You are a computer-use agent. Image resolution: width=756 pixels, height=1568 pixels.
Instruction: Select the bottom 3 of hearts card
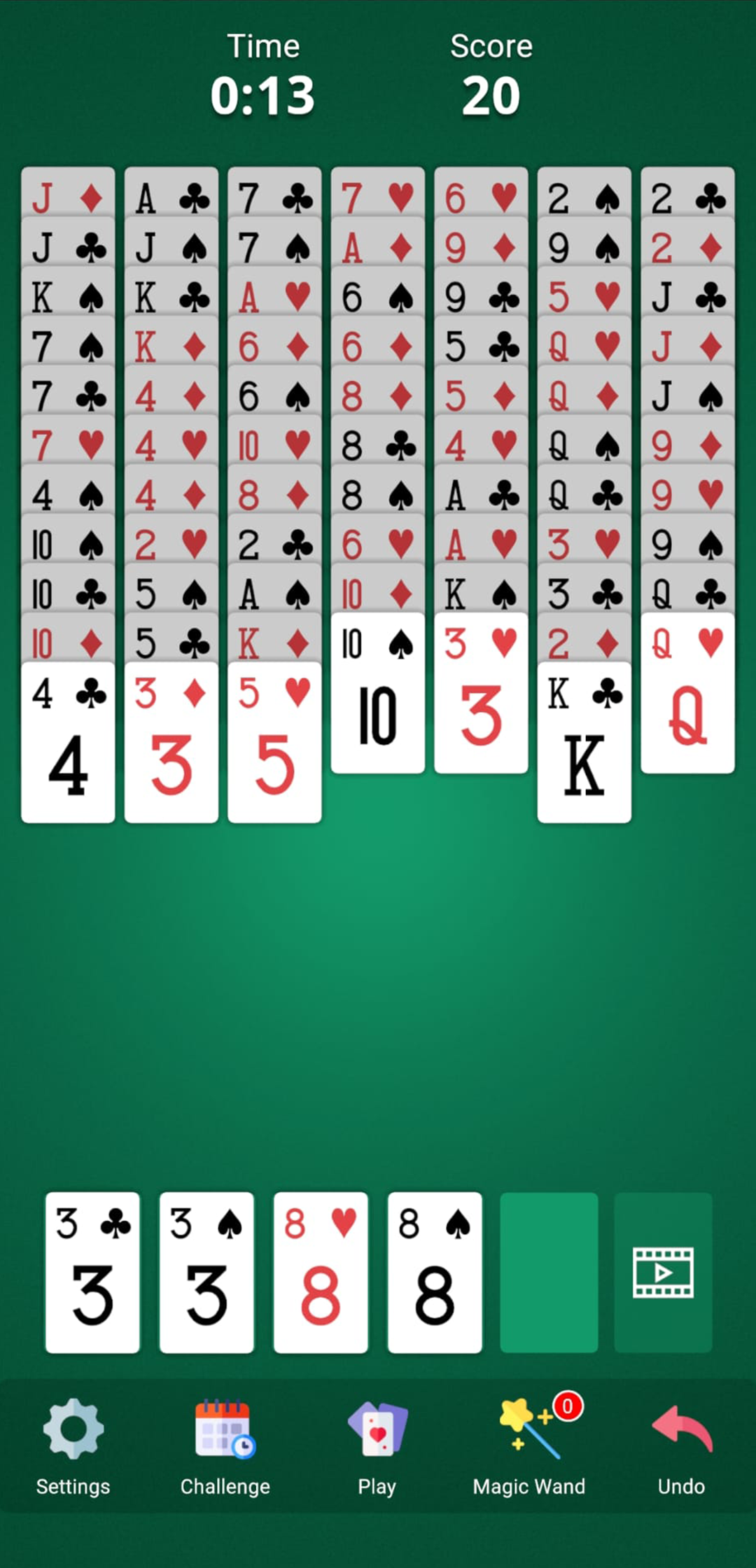pos(481,694)
